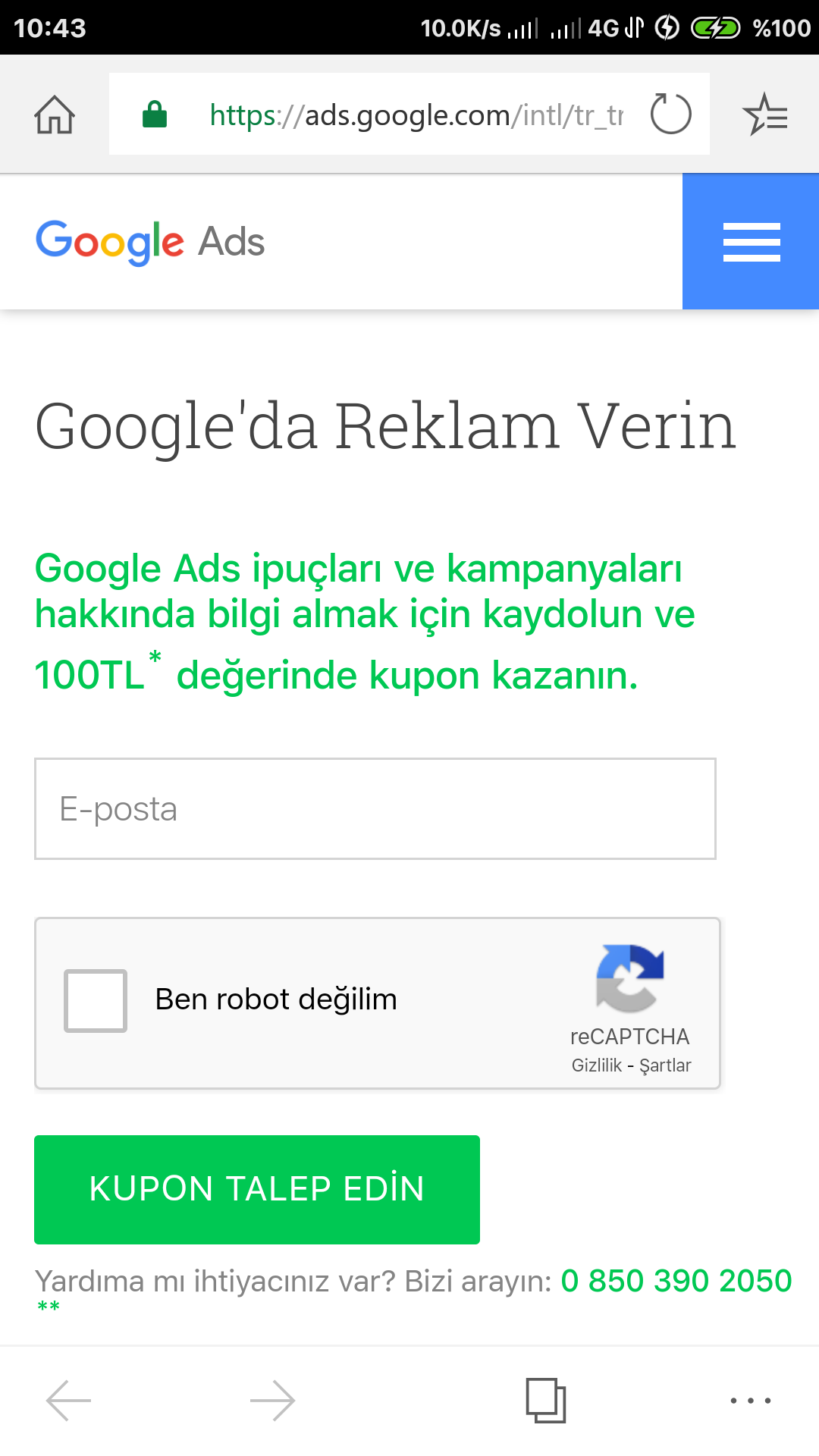The width and height of the screenshot is (819, 1456).
Task: Open the Google Ads hamburger menu
Action: 751,242
